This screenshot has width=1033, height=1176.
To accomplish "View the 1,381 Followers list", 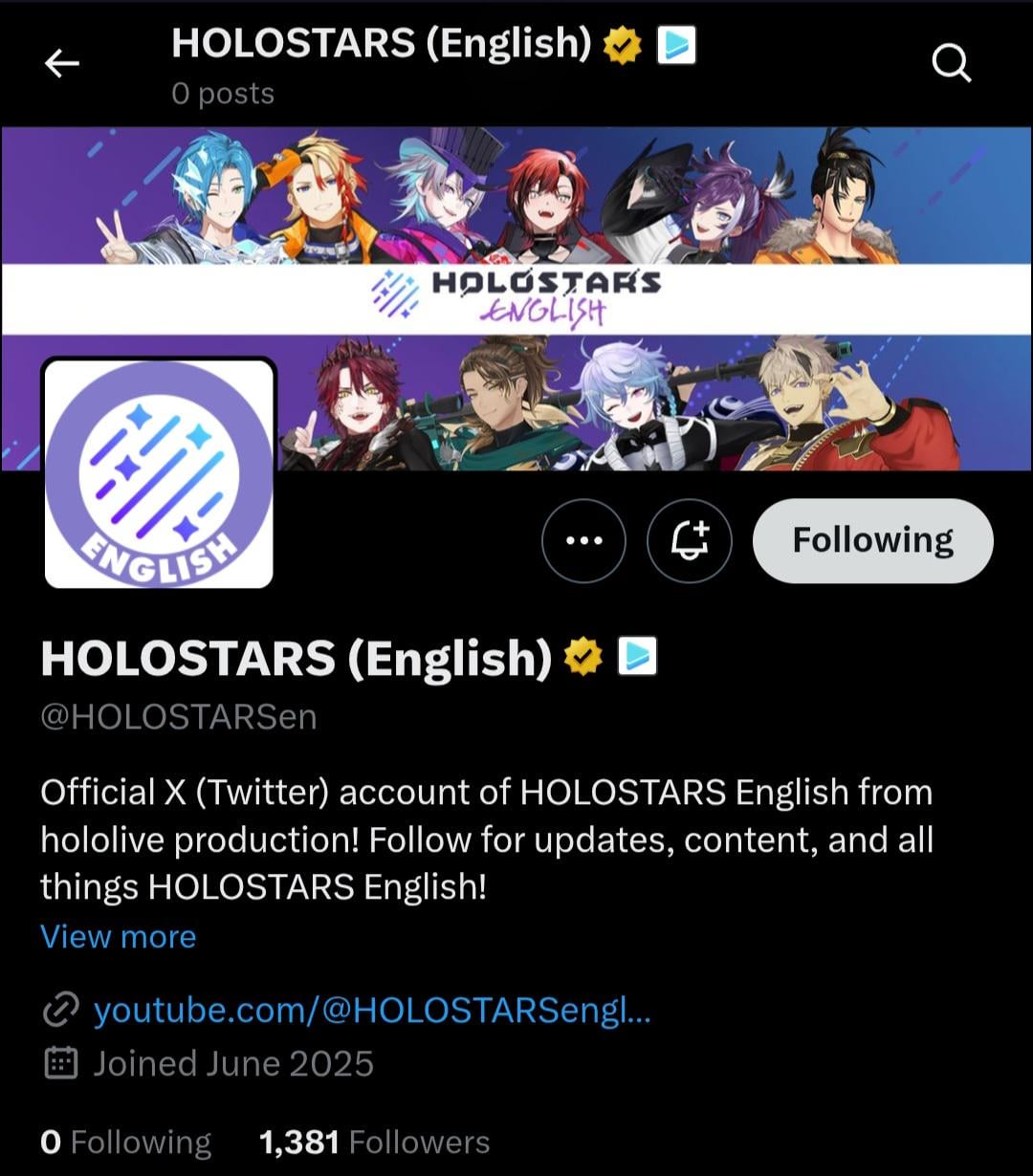I will tap(374, 1142).
